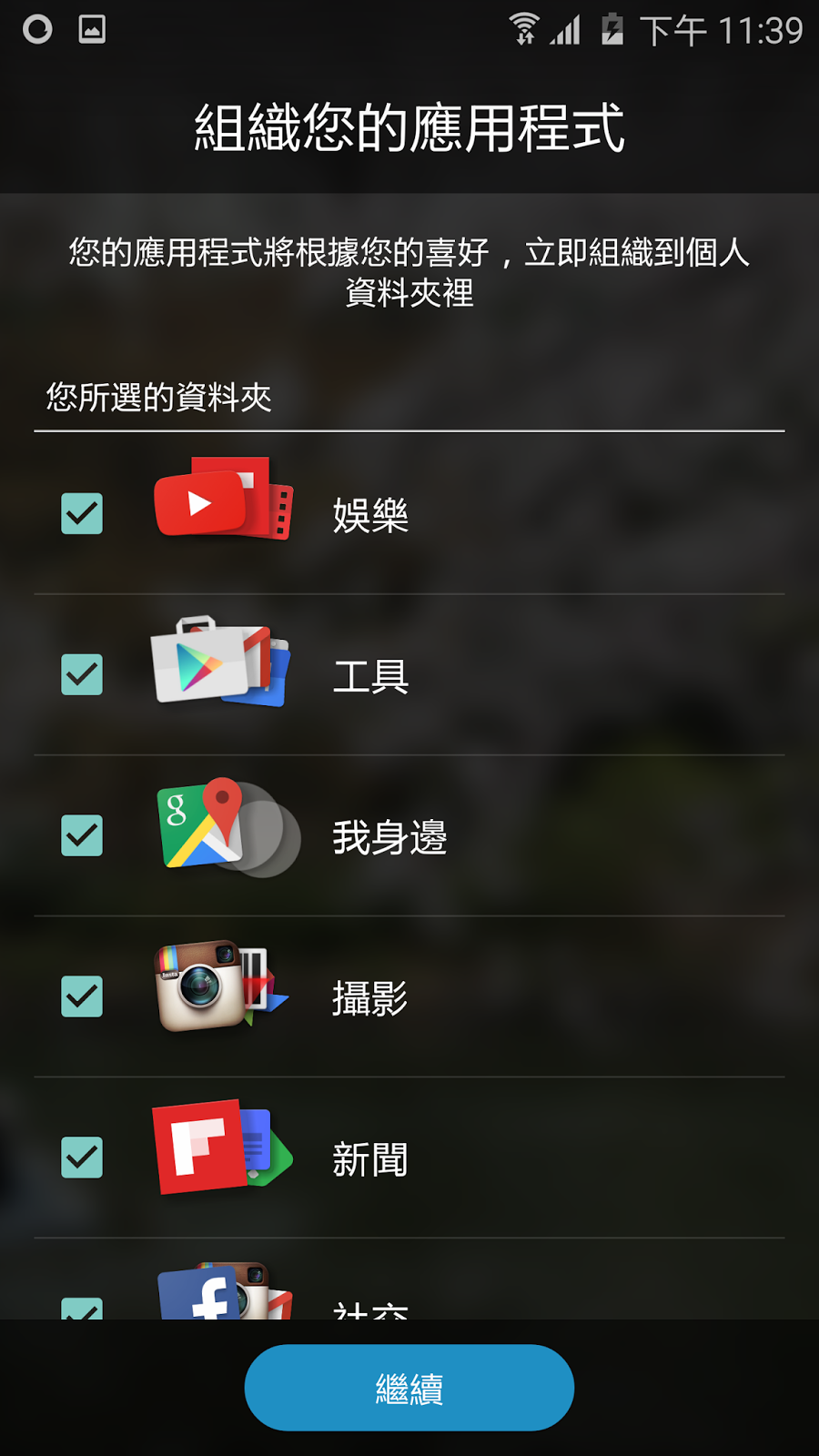Viewport: 819px width, 1456px height.
Task: Toggle the 新聞 folder checkbox
Action: (82, 1158)
